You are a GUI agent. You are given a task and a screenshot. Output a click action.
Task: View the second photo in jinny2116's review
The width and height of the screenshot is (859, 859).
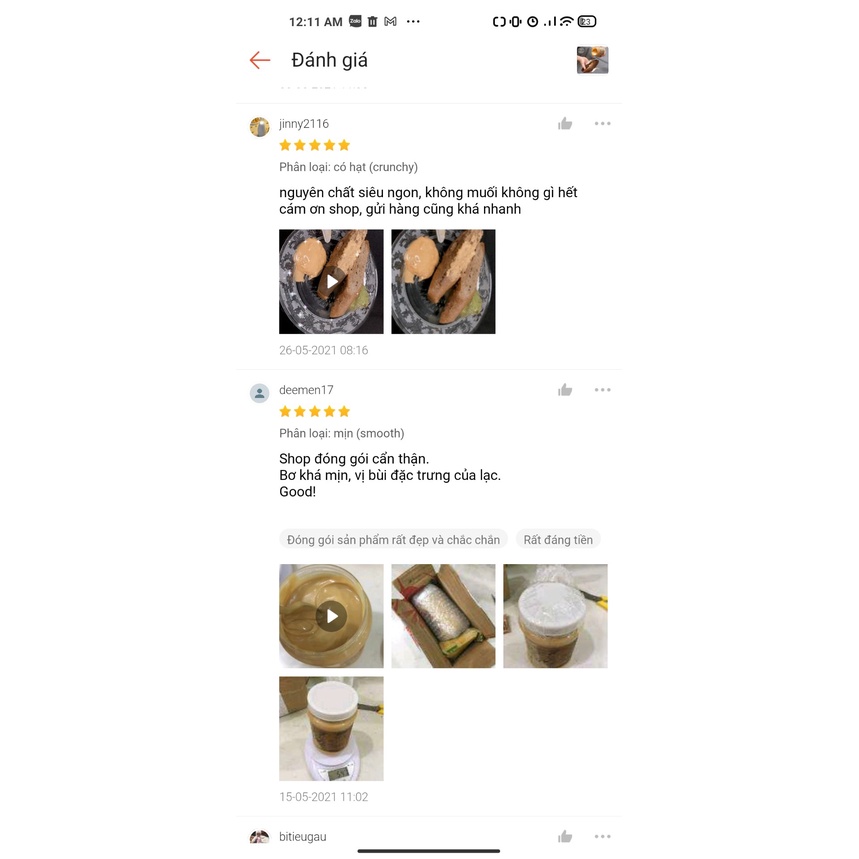443,282
